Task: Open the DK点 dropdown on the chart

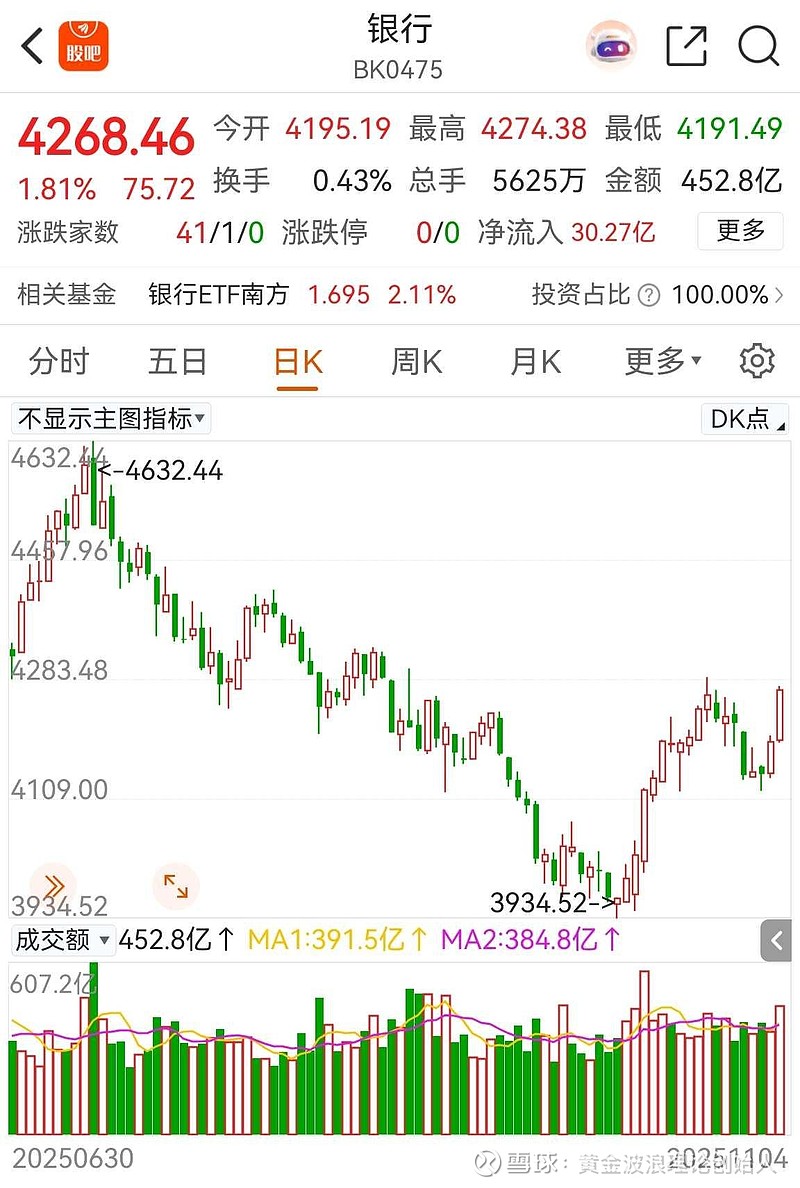Action: point(744,419)
